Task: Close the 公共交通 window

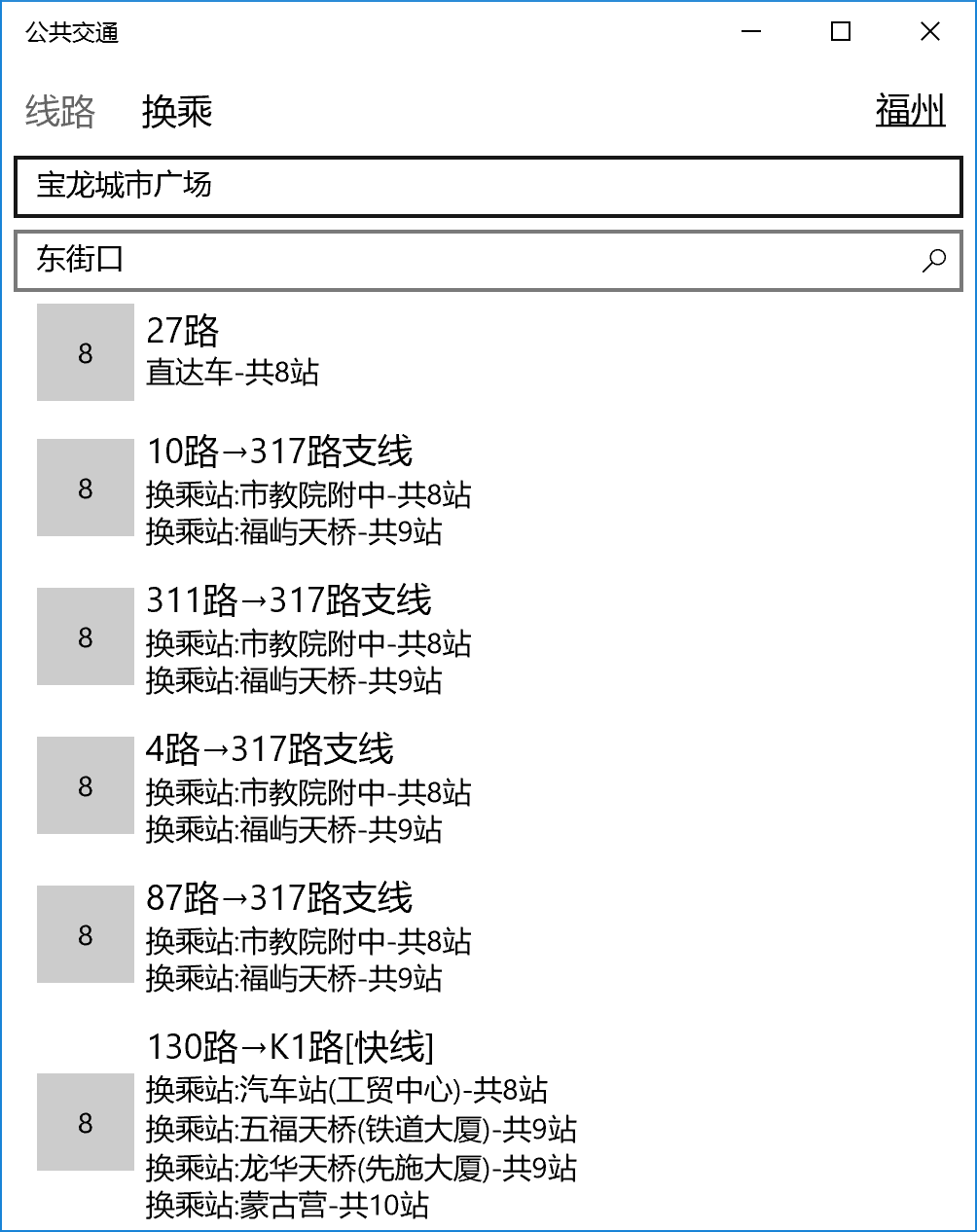Action: (929, 32)
